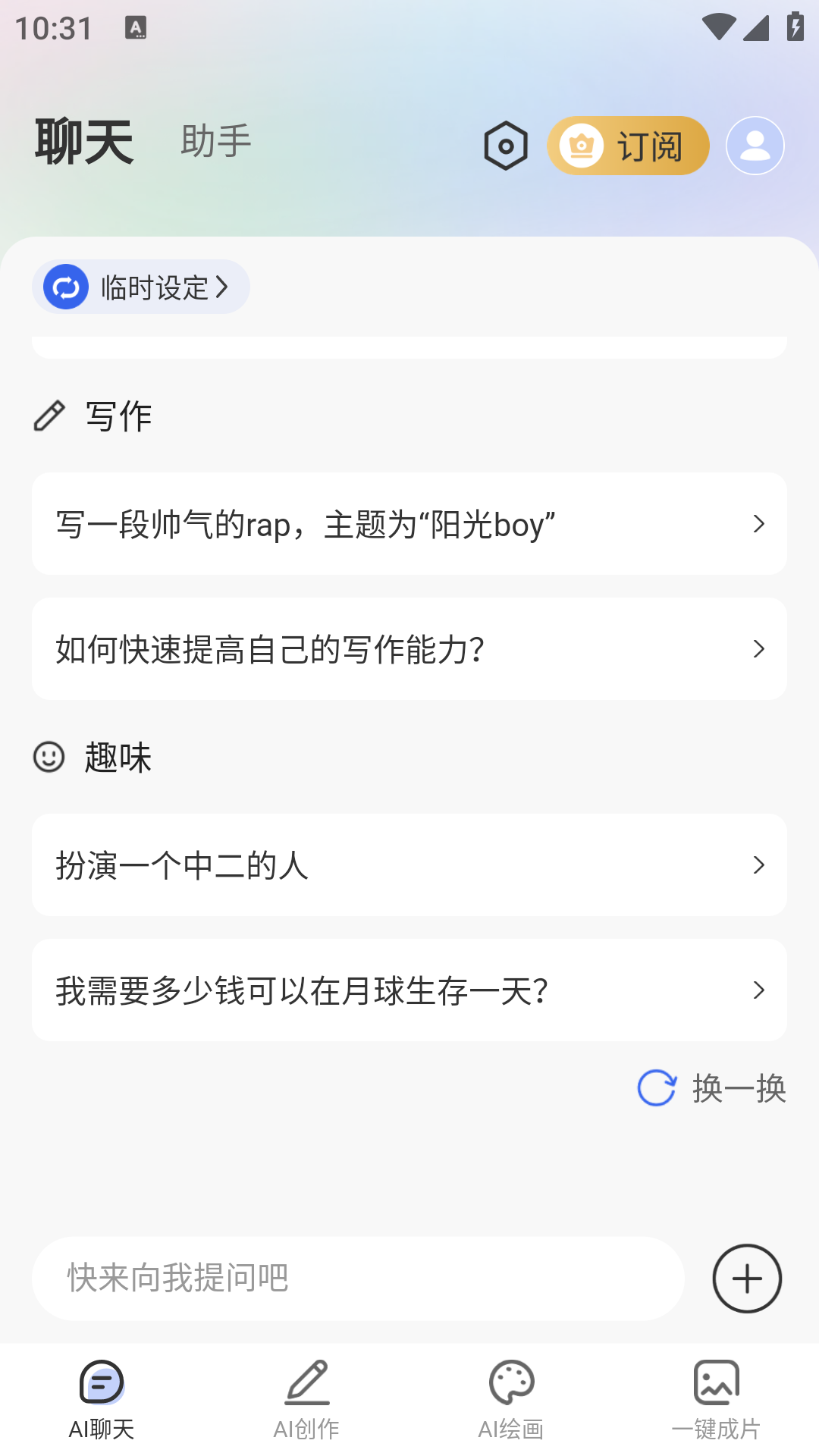Viewport: 819px width, 1456px height.
Task: Expand the rap writing prompt chevron
Action: [x=759, y=523]
